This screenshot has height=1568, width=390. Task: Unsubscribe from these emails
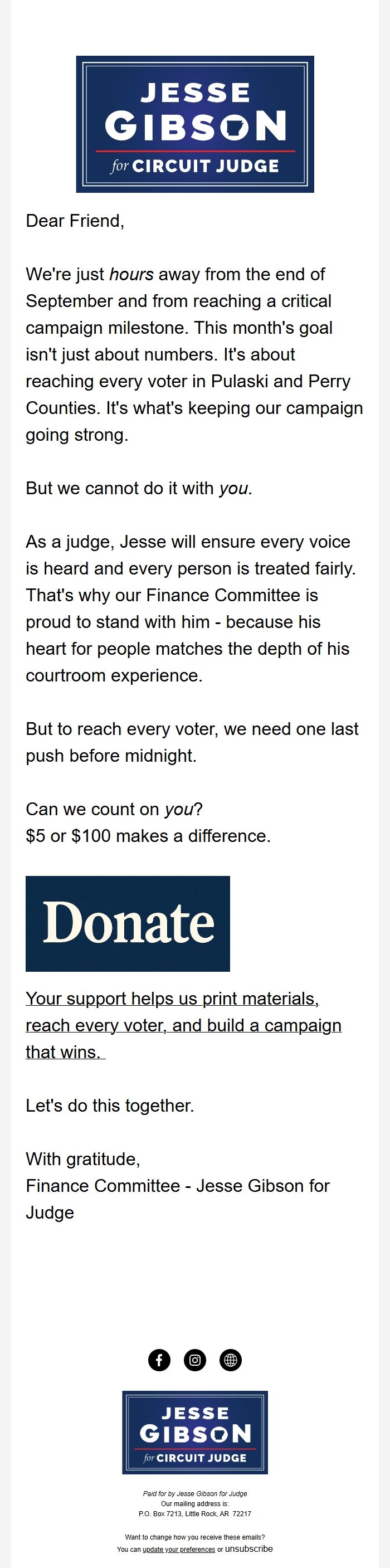coord(249,1548)
